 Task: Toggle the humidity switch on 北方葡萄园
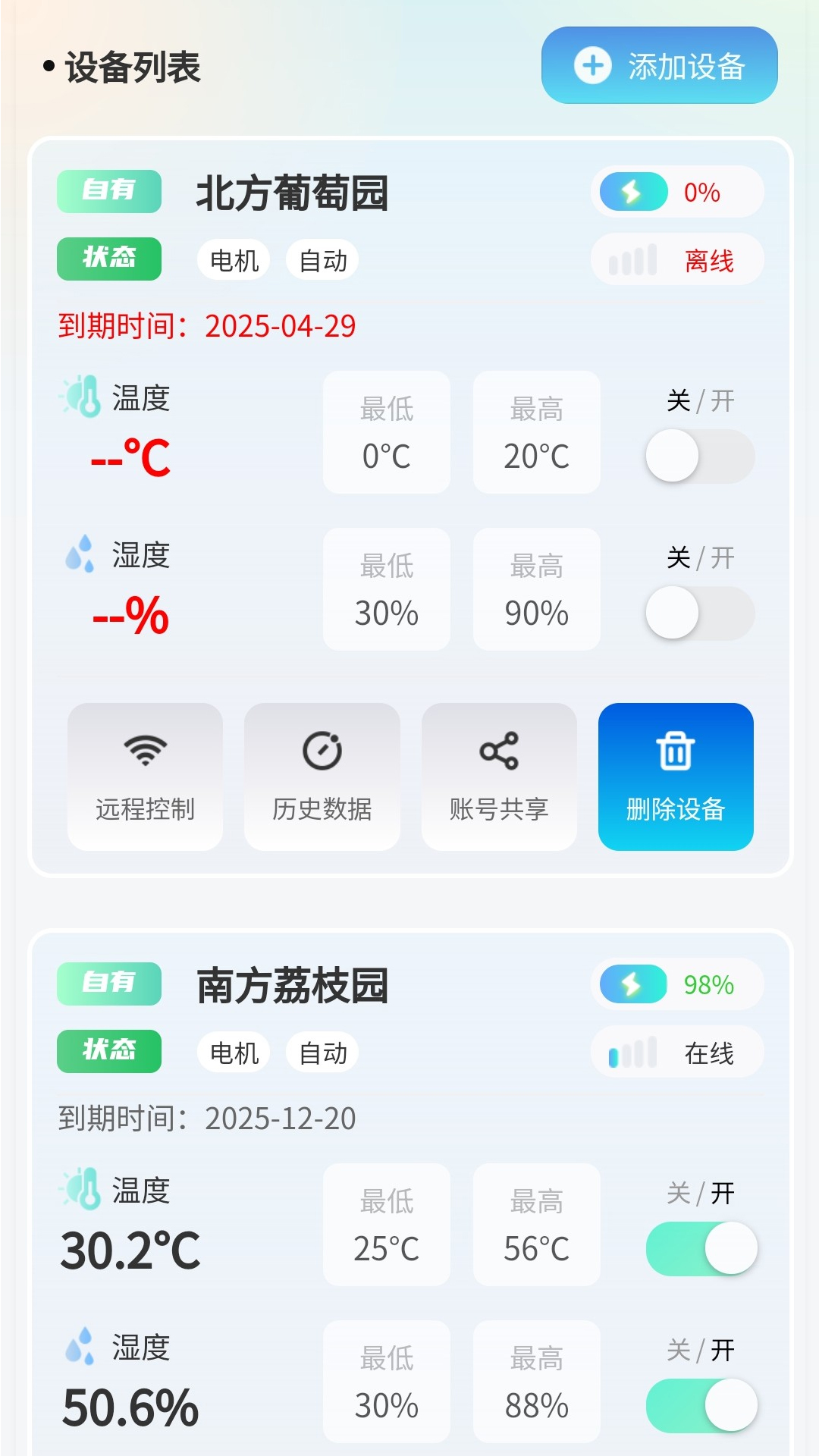(698, 613)
